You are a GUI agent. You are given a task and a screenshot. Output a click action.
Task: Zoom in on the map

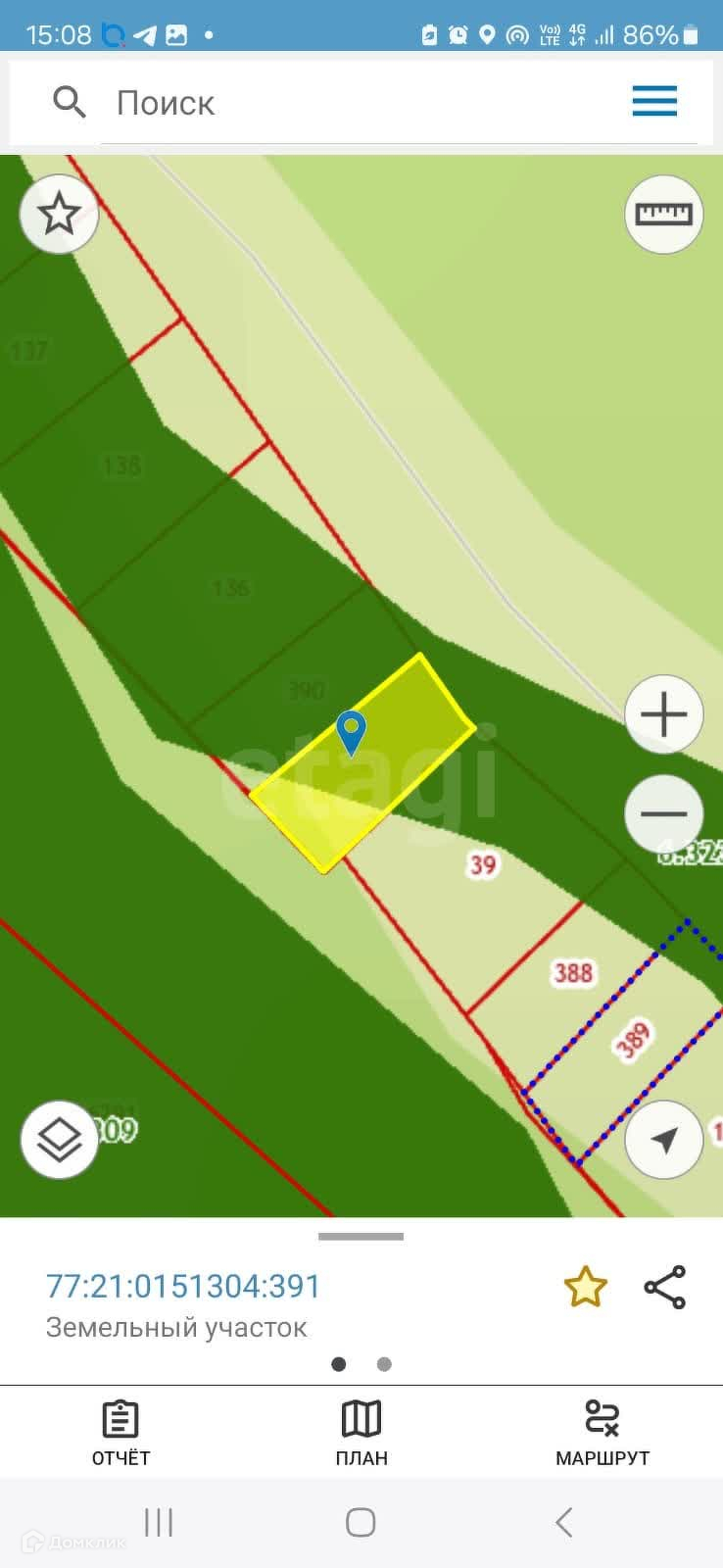tap(663, 714)
